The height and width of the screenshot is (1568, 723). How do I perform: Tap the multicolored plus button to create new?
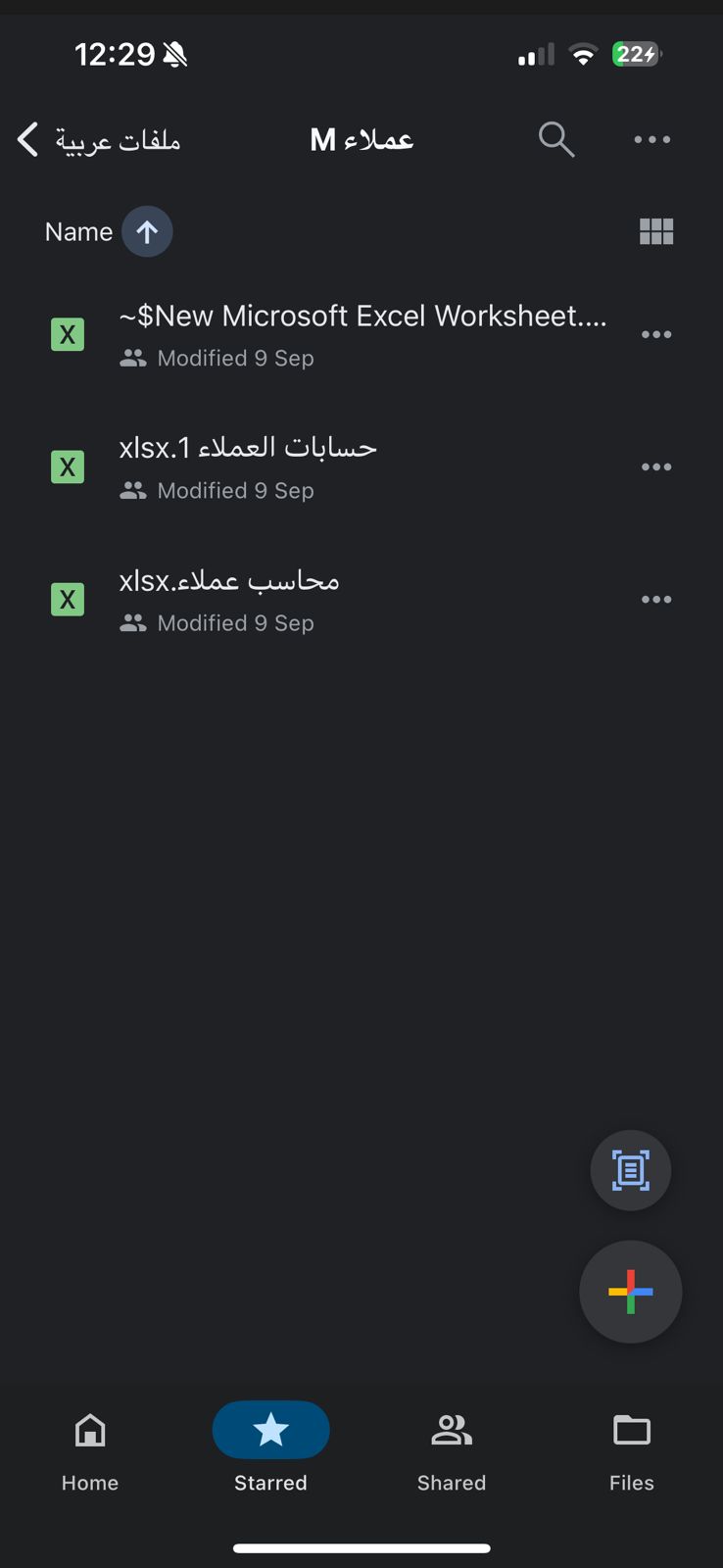[x=630, y=1292]
